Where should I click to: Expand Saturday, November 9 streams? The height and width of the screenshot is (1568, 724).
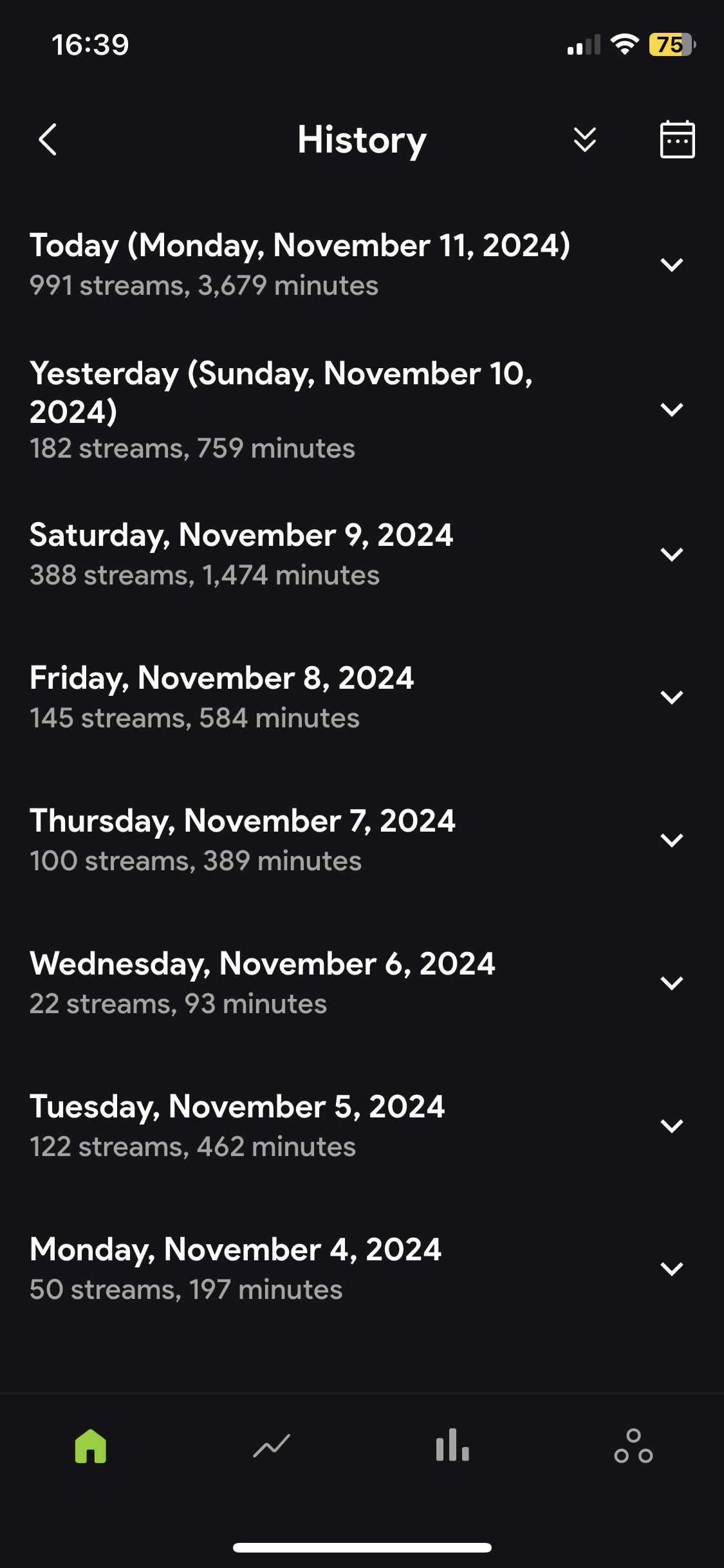(x=671, y=554)
